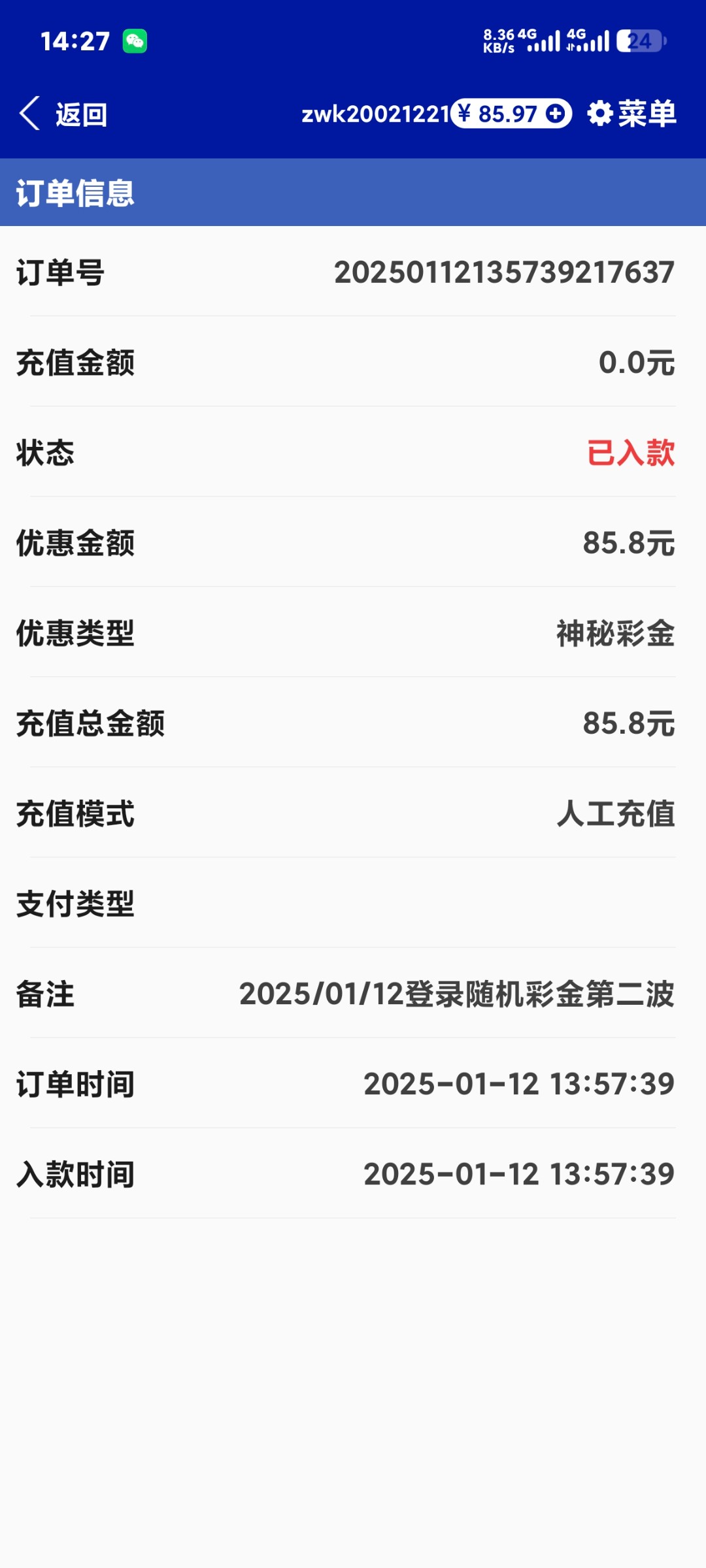Open the 菜单 settings menu
The width and height of the screenshot is (706, 1568).
[631, 114]
